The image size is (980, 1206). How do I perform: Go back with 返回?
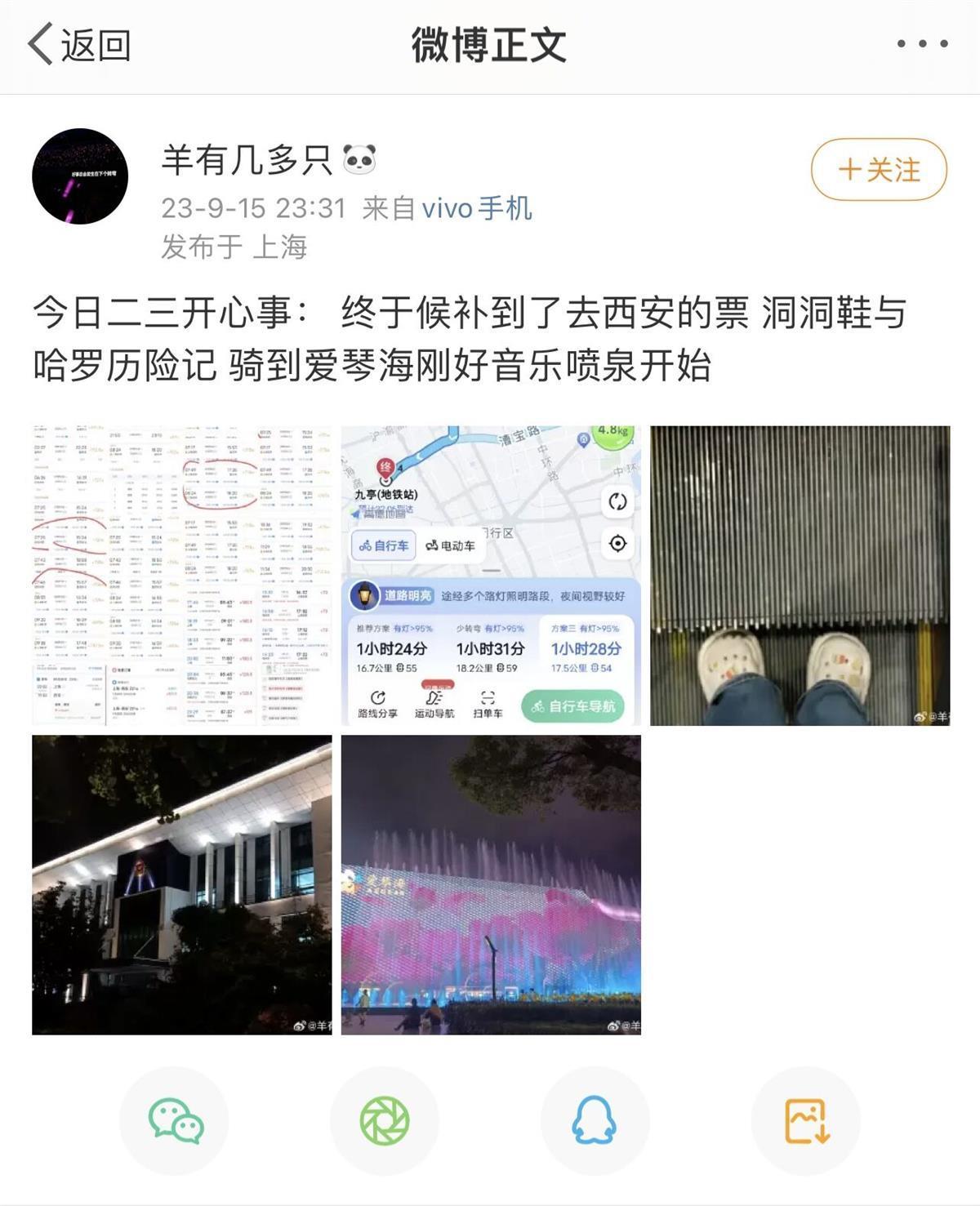79,45
